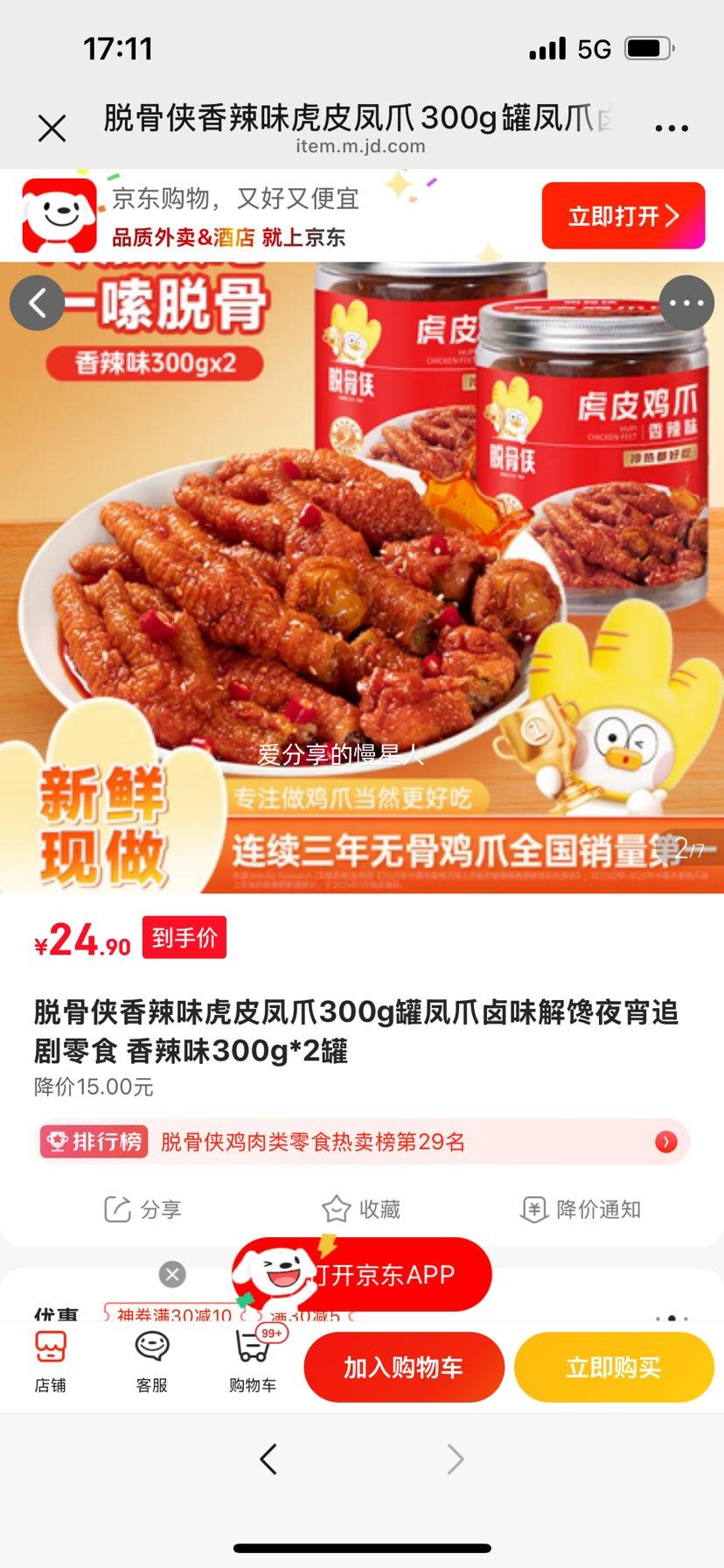This screenshot has width=724, height=1568.
Task: Tap the 立即购买 buy now button
Action: (613, 1366)
